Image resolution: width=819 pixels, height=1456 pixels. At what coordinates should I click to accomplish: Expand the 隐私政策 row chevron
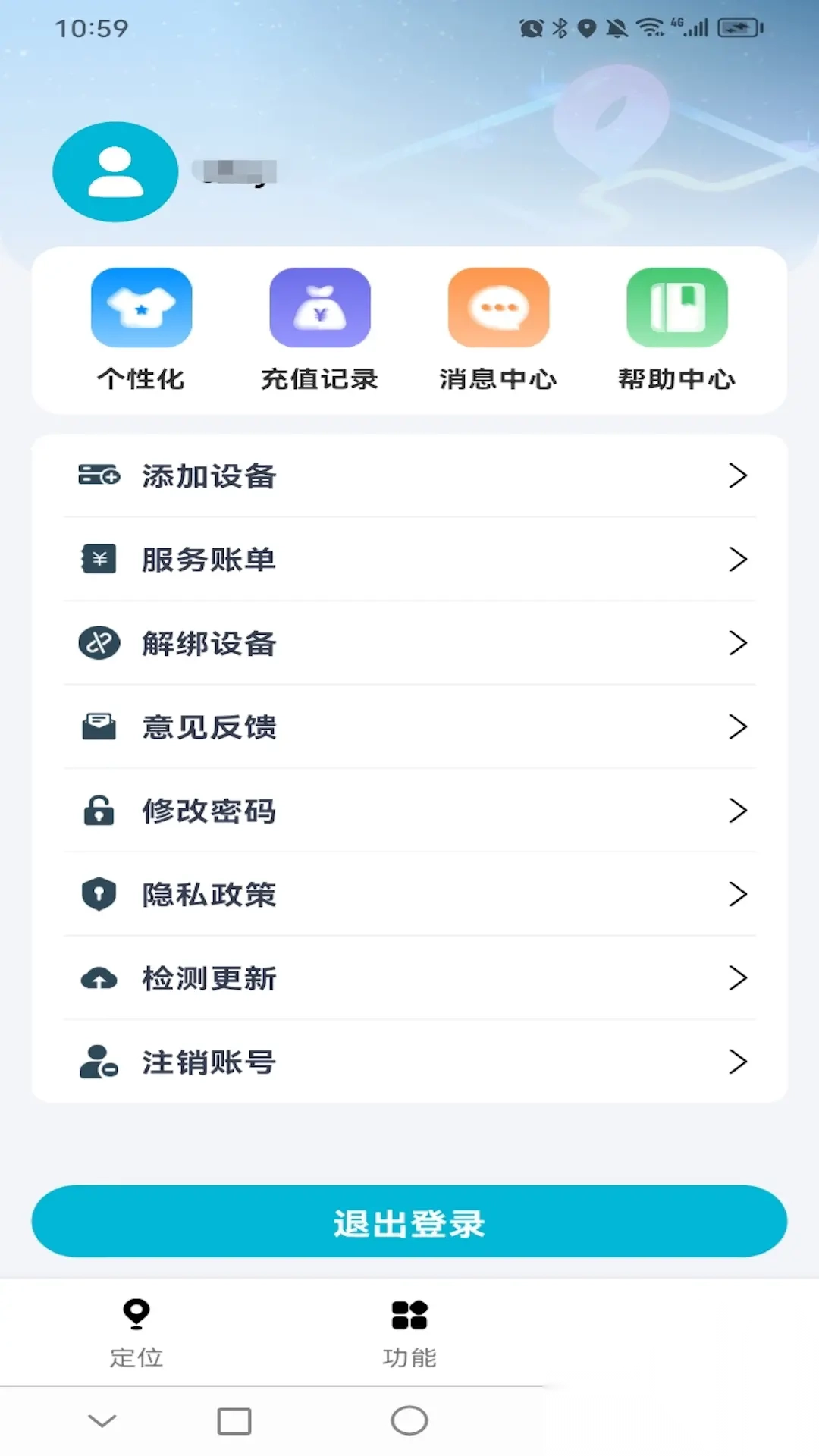(x=738, y=894)
